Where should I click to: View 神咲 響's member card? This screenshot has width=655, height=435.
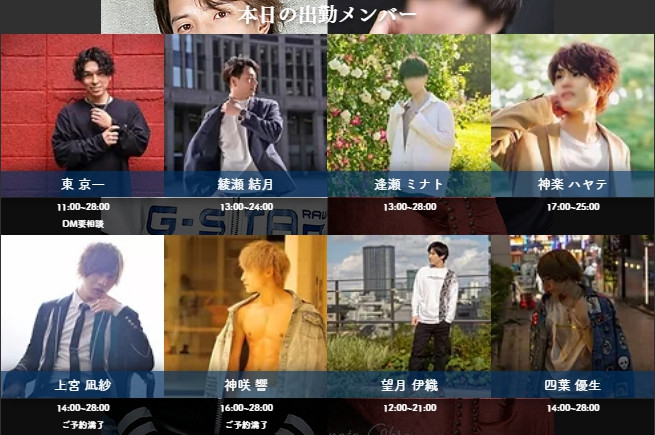tap(245, 315)
